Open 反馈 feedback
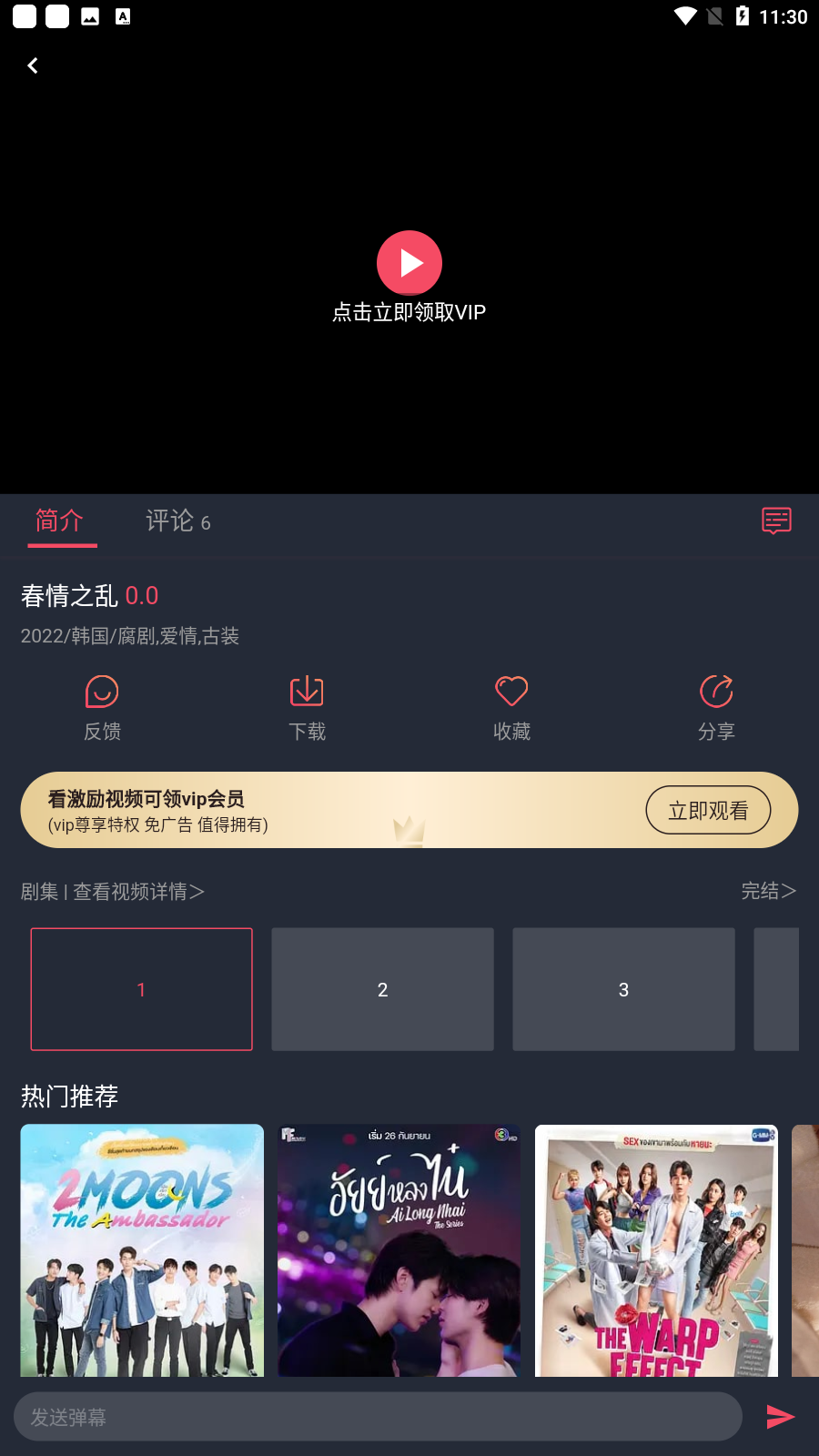The height and width of the screenshot is (1456, 819). click(102, 709)
